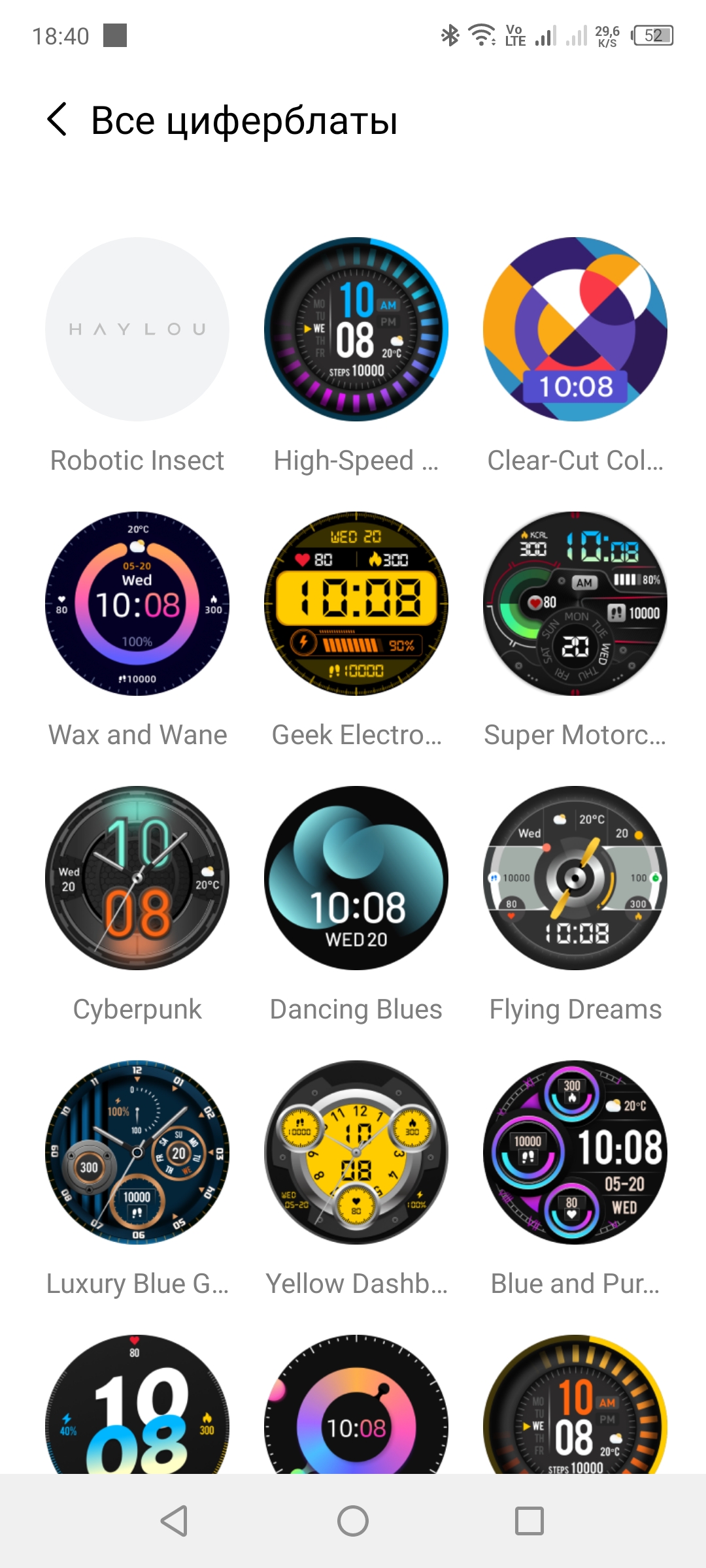
Task: Select the High-Speed watch face
Action: pyautogui.click(x=356, y=329)
